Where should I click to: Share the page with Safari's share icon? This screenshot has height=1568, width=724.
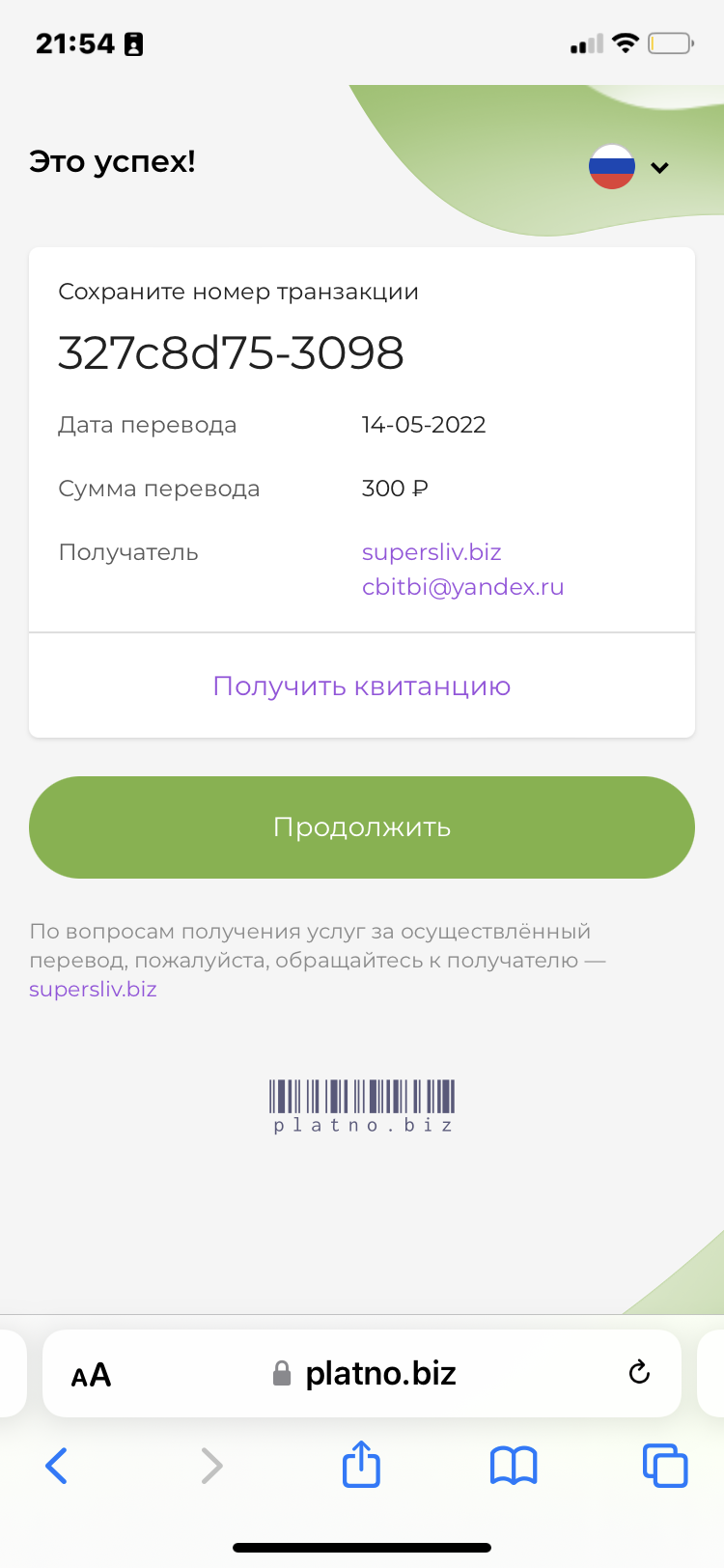pos(361,1464)
